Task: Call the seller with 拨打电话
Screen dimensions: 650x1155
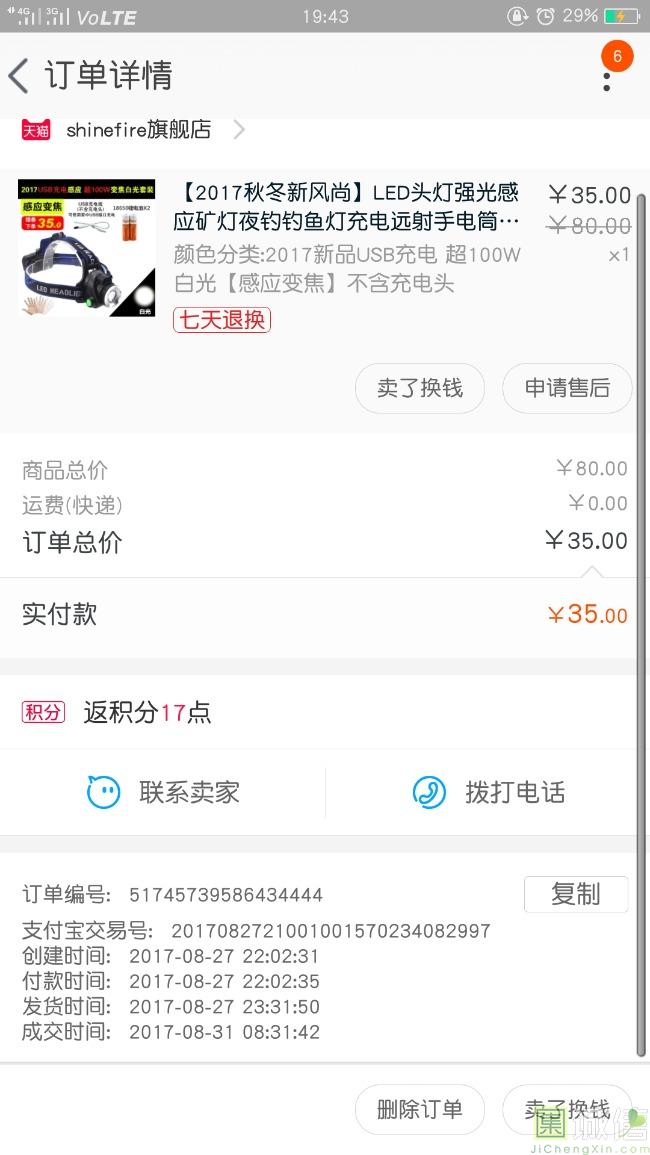Action: (488, 793)
